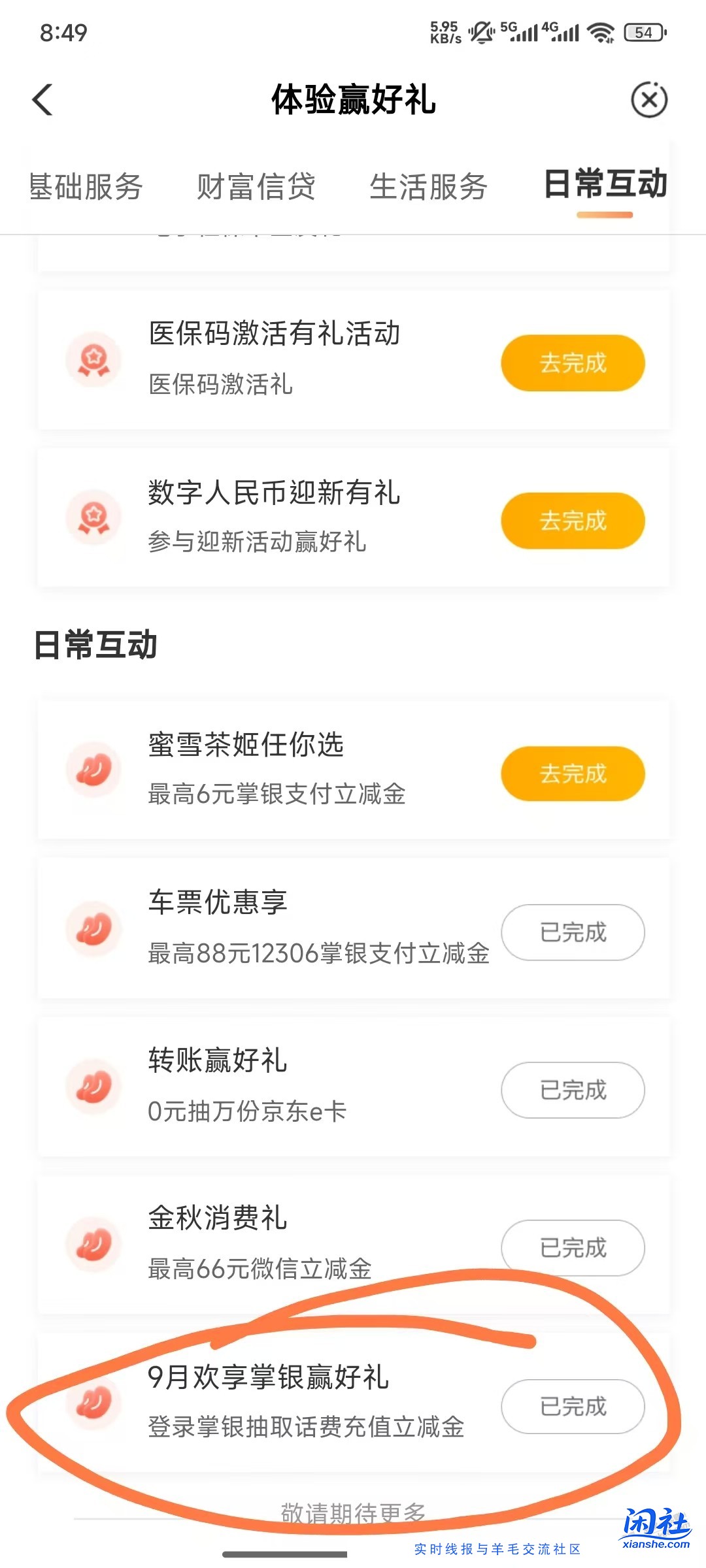This screenshot has width=706, height=1568.
Task: Tap 去完成 for 数字人民币迎新有礼
Action: (x=572, y=521)
